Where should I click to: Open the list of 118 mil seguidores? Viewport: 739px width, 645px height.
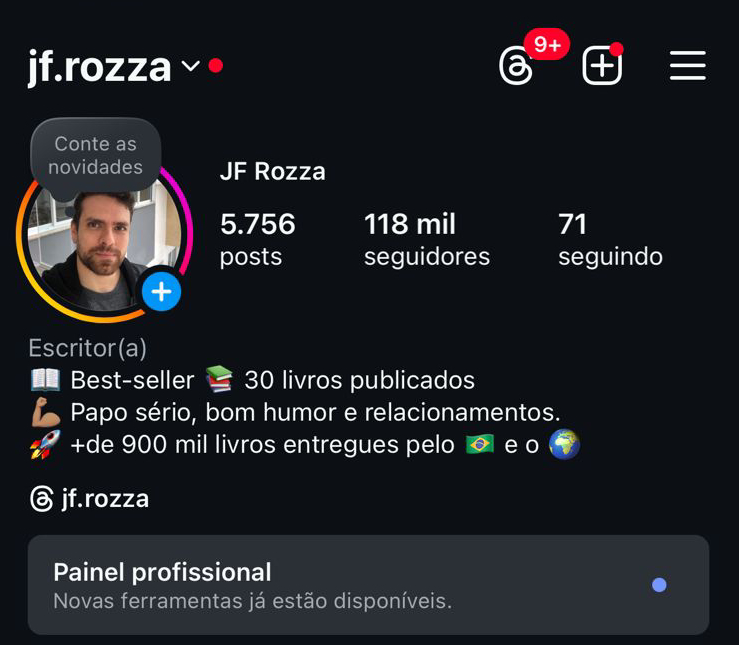(x=426, y=239)
